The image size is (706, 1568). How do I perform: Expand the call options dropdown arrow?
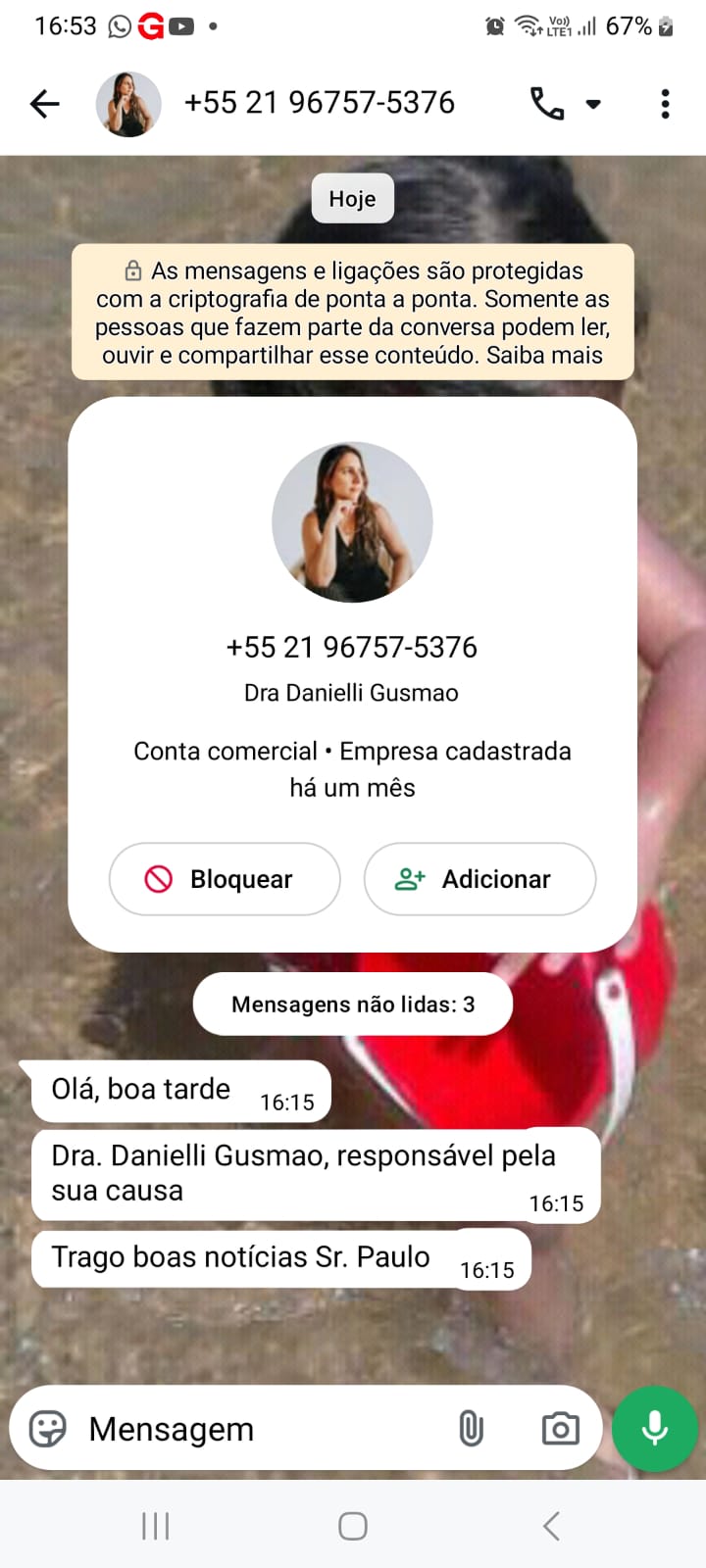[593, 104]
